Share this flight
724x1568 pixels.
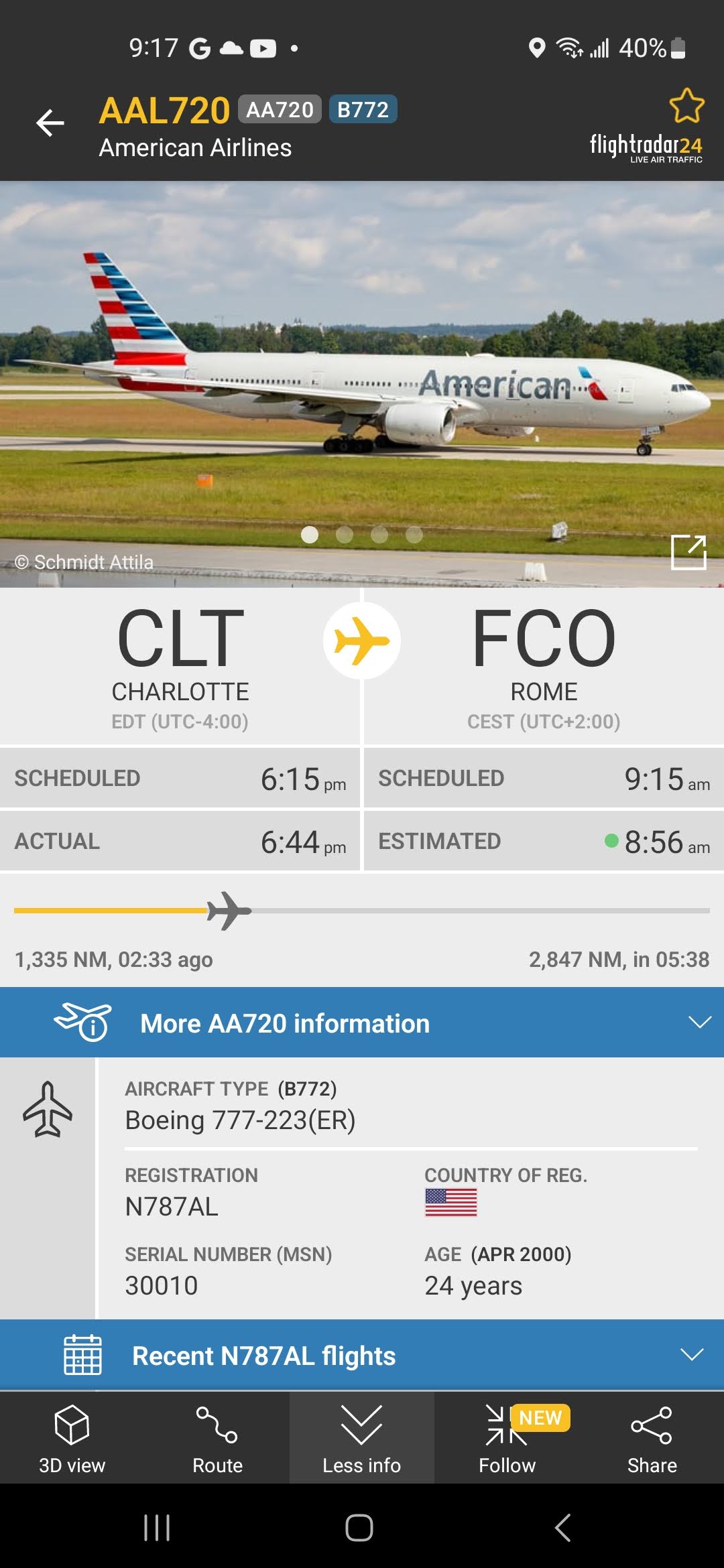point(652,1437)
